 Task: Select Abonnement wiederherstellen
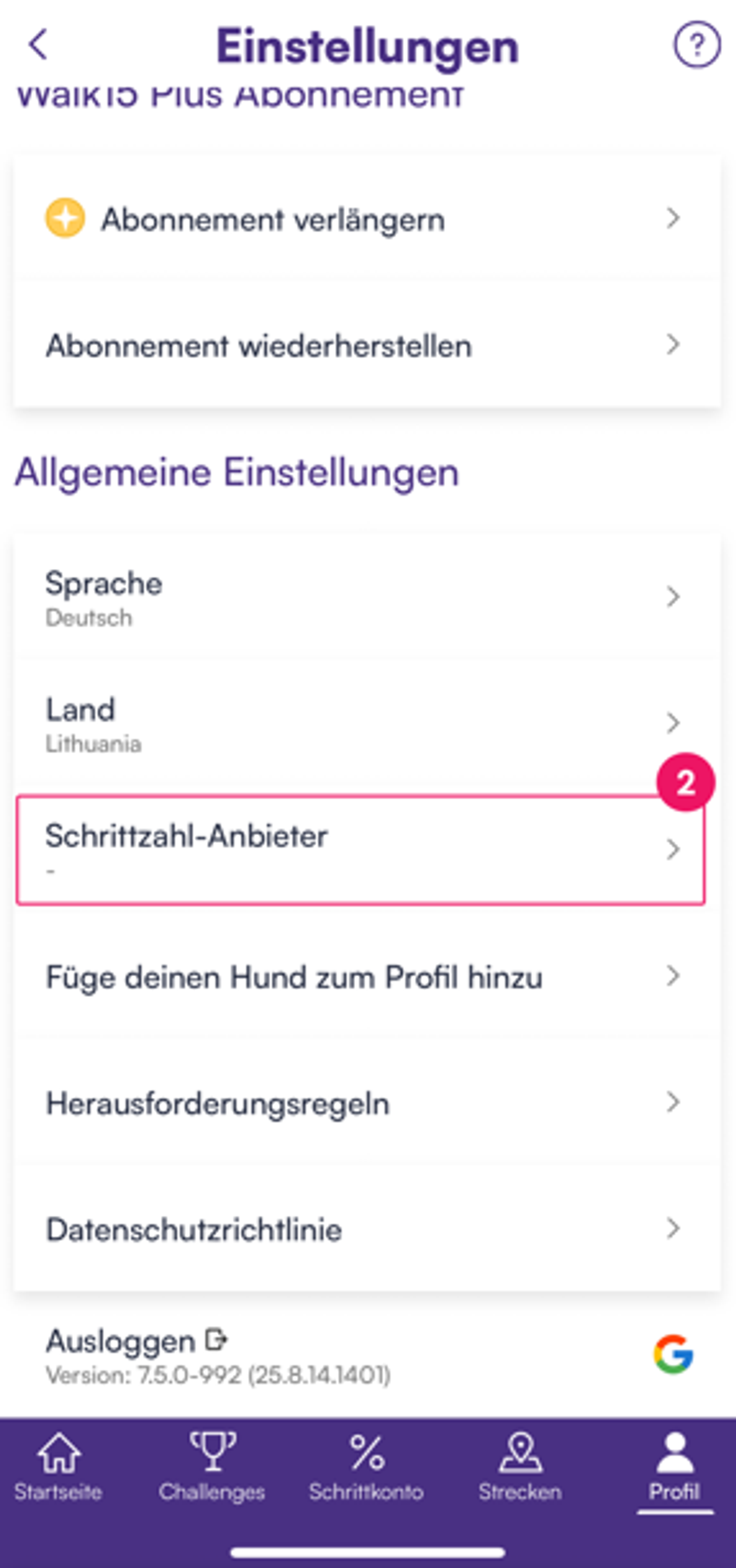point(366,345)
